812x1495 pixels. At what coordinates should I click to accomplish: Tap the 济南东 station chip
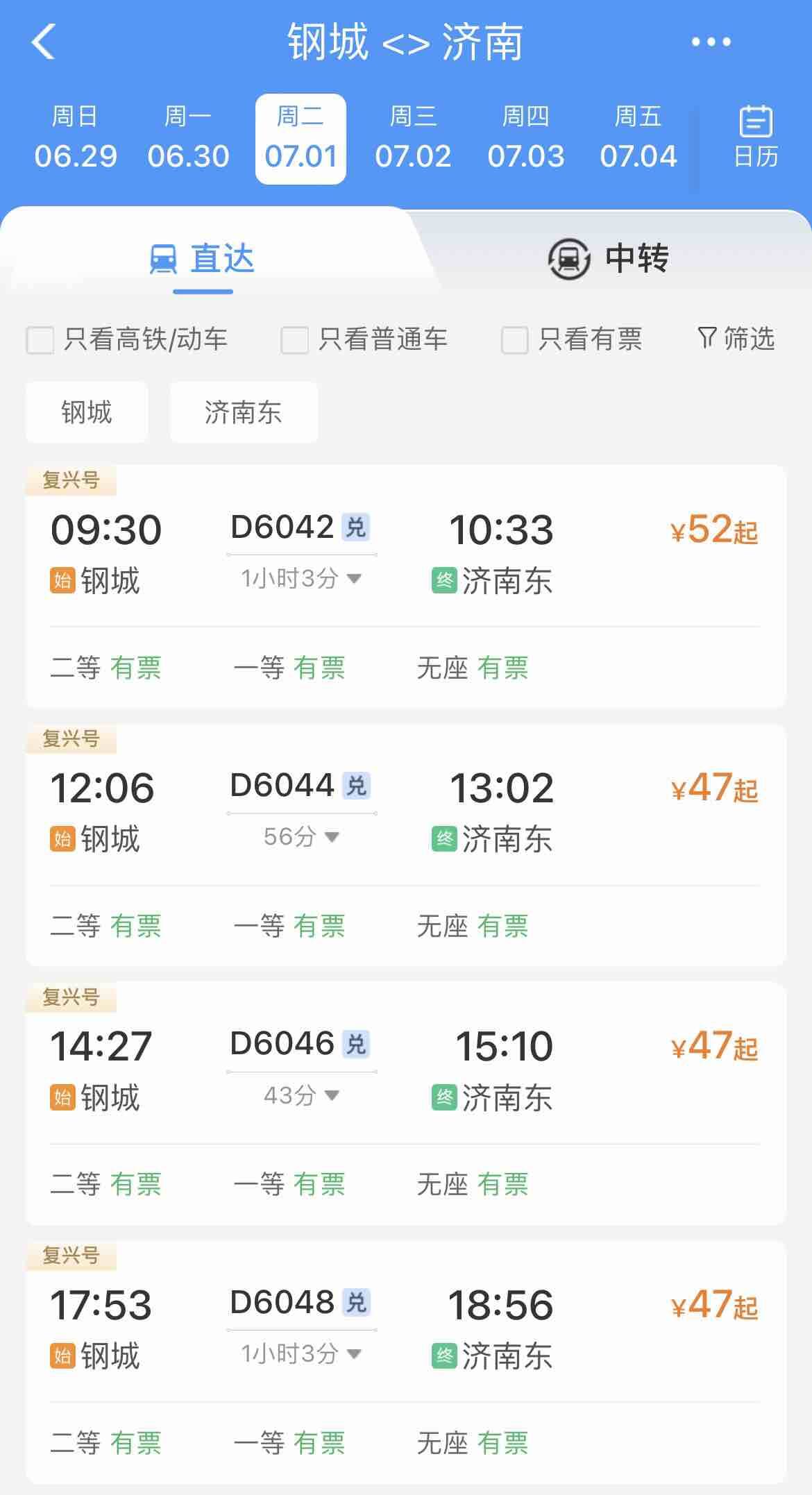[244, 412]
